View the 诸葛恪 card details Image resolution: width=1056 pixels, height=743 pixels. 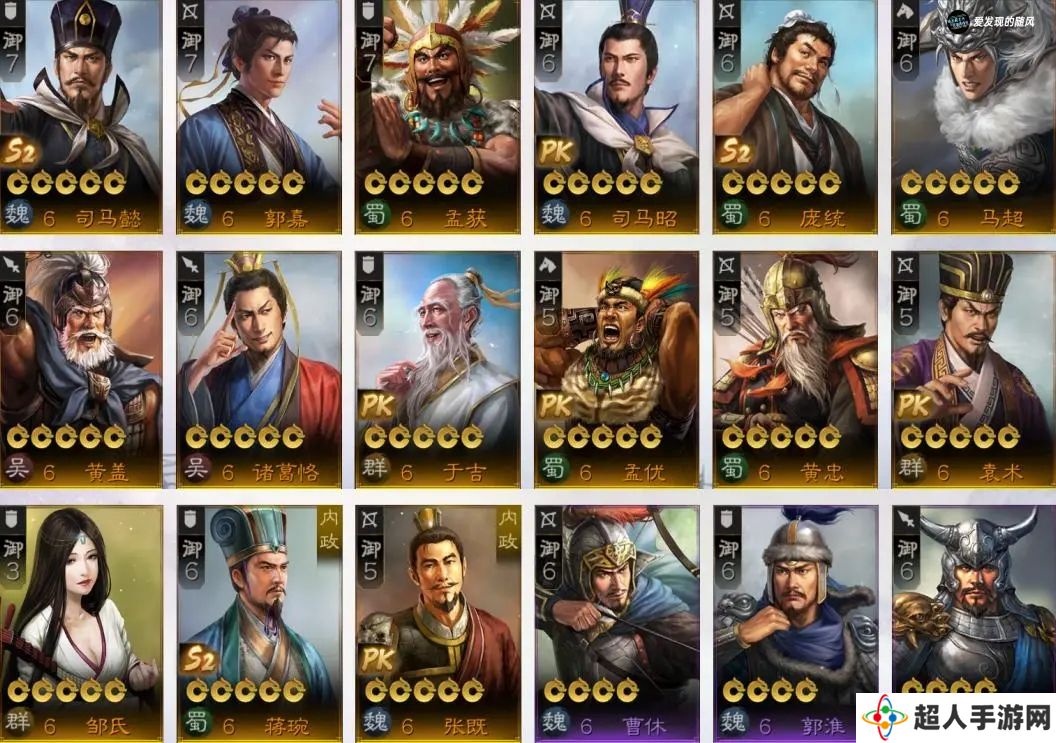coord(259,368)
